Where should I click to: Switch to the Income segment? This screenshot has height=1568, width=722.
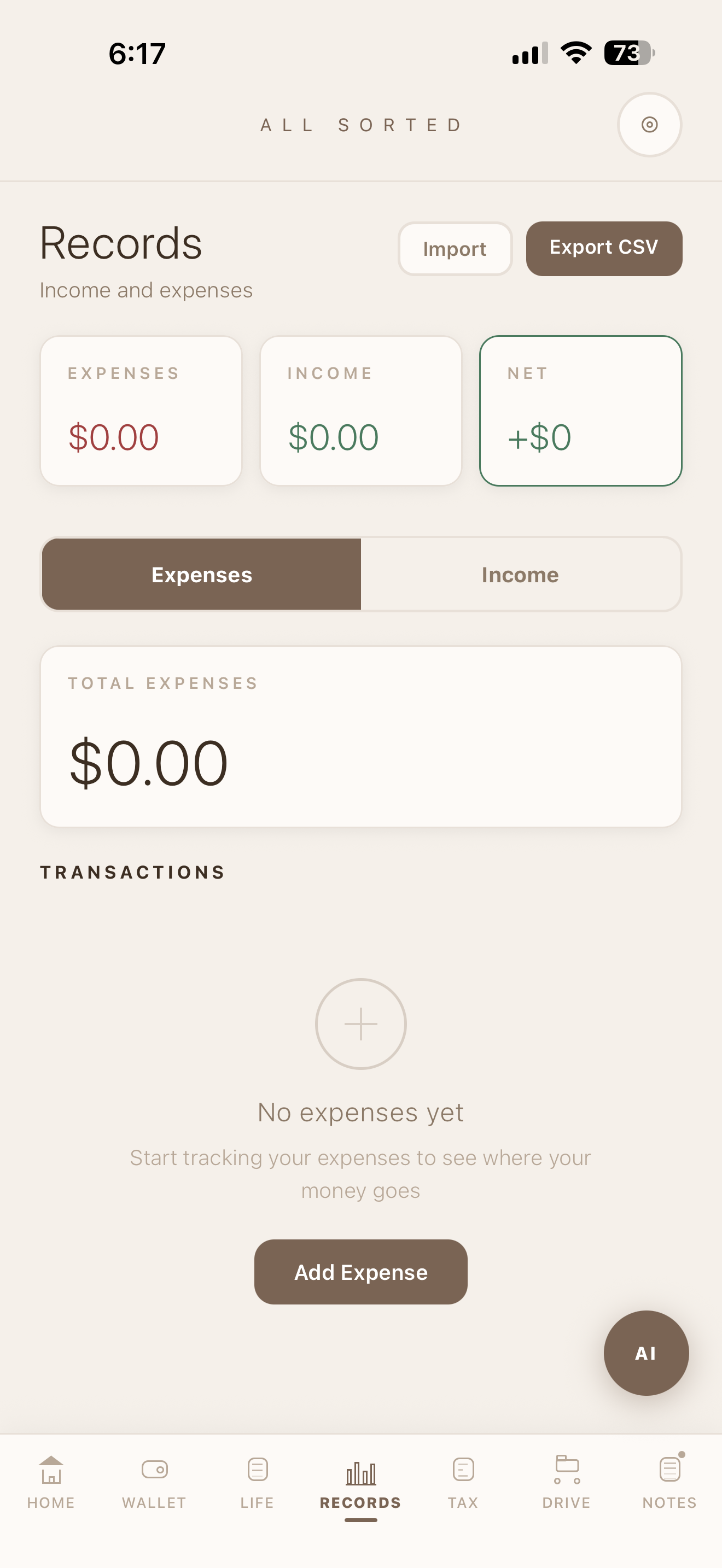click(x=520, y=575)
